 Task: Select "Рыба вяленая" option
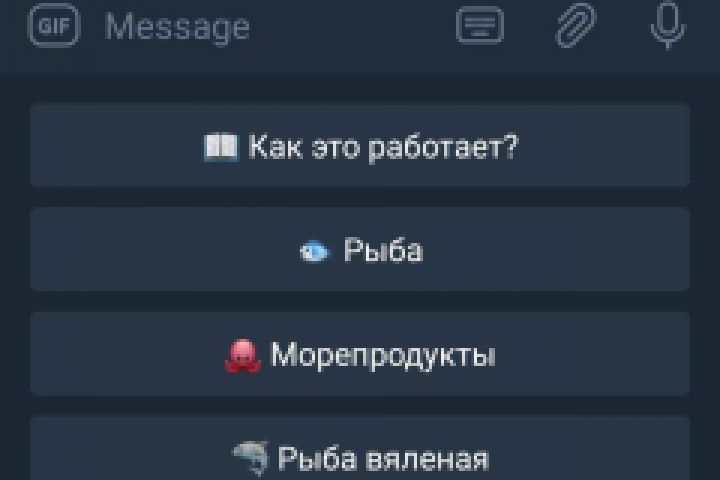(x=360, y=455)
